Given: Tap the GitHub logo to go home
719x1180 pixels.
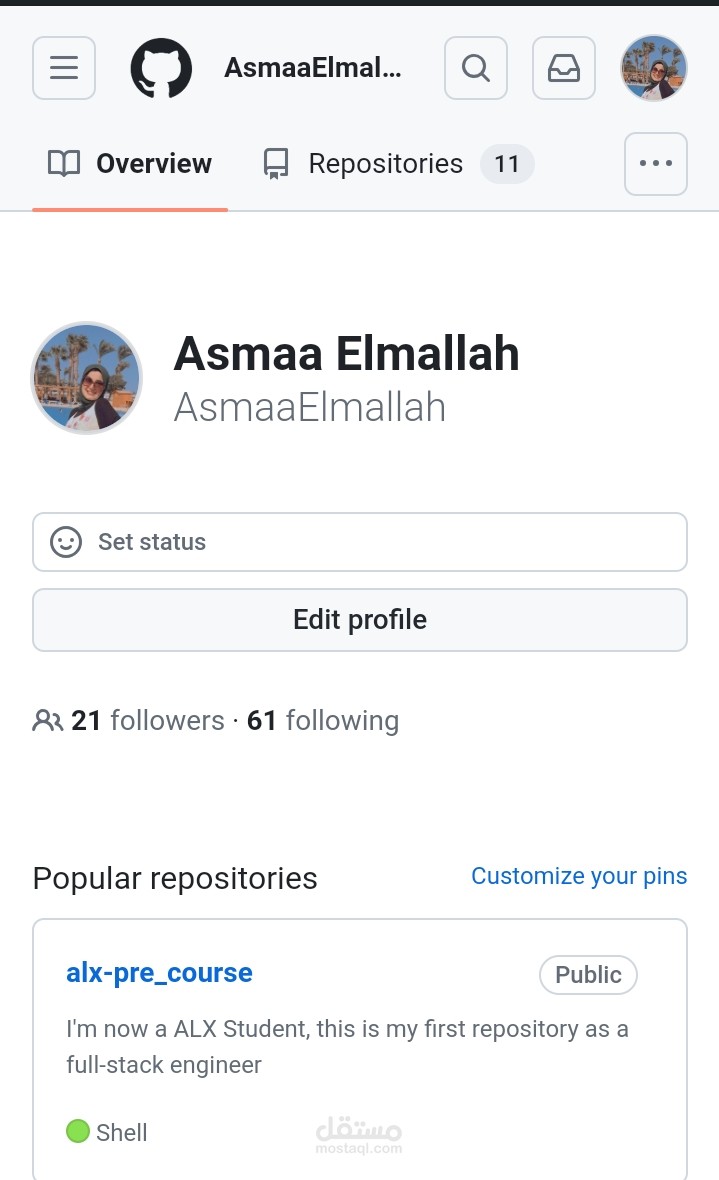Looking at the screenshot, I should coord(161,68).
